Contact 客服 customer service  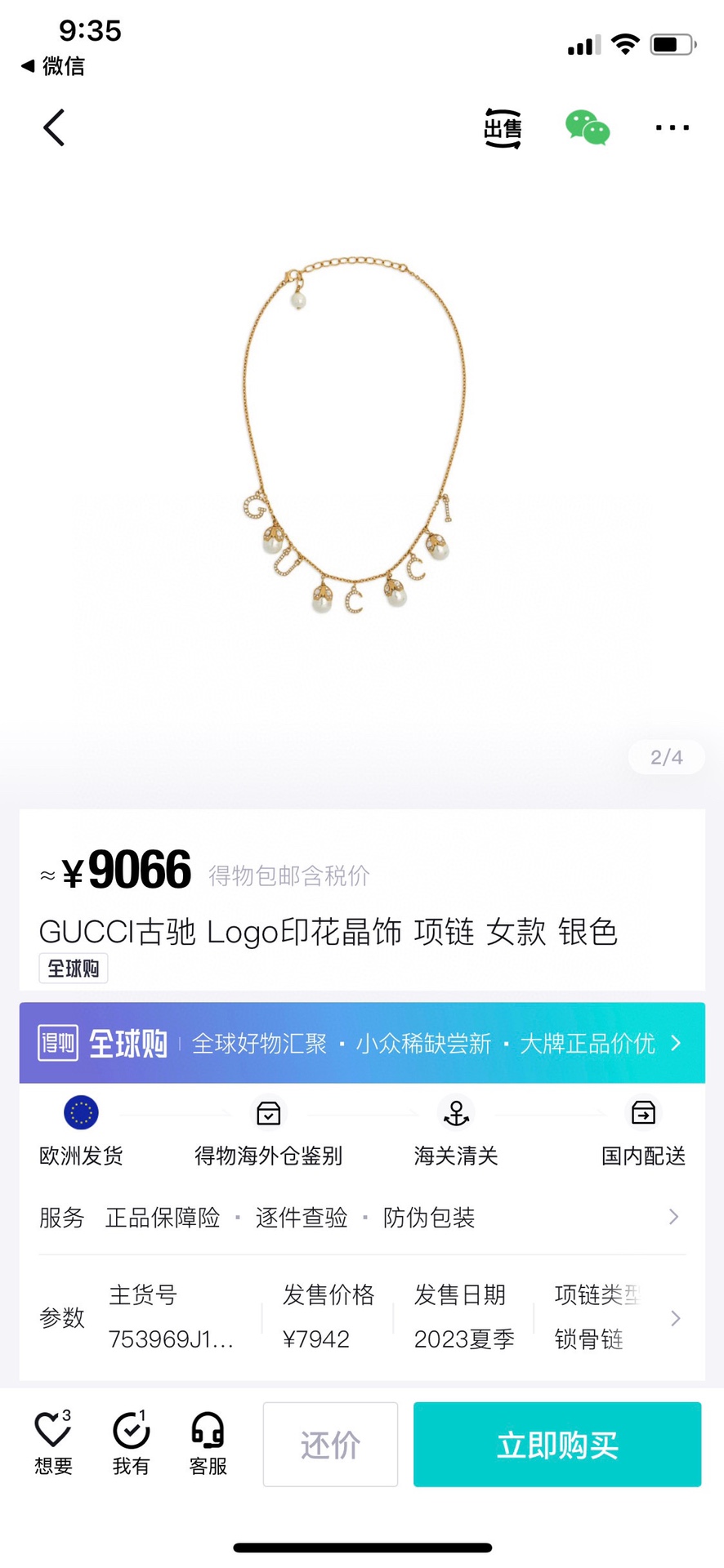(x=208, y=1444)
